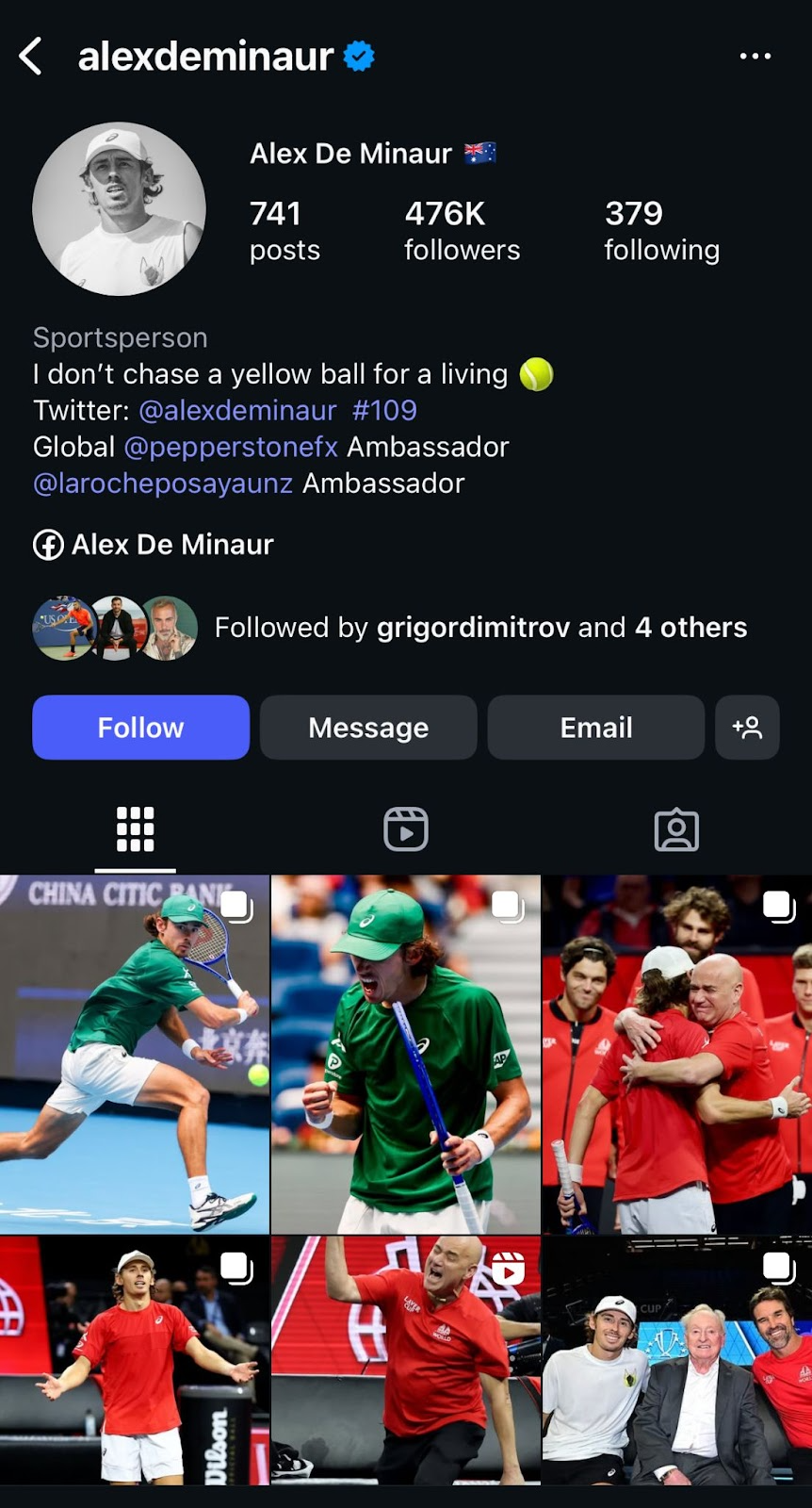Open the three-dot overflow menu
The height and width of the screenshot is (1508, 812).
point(755,57)
